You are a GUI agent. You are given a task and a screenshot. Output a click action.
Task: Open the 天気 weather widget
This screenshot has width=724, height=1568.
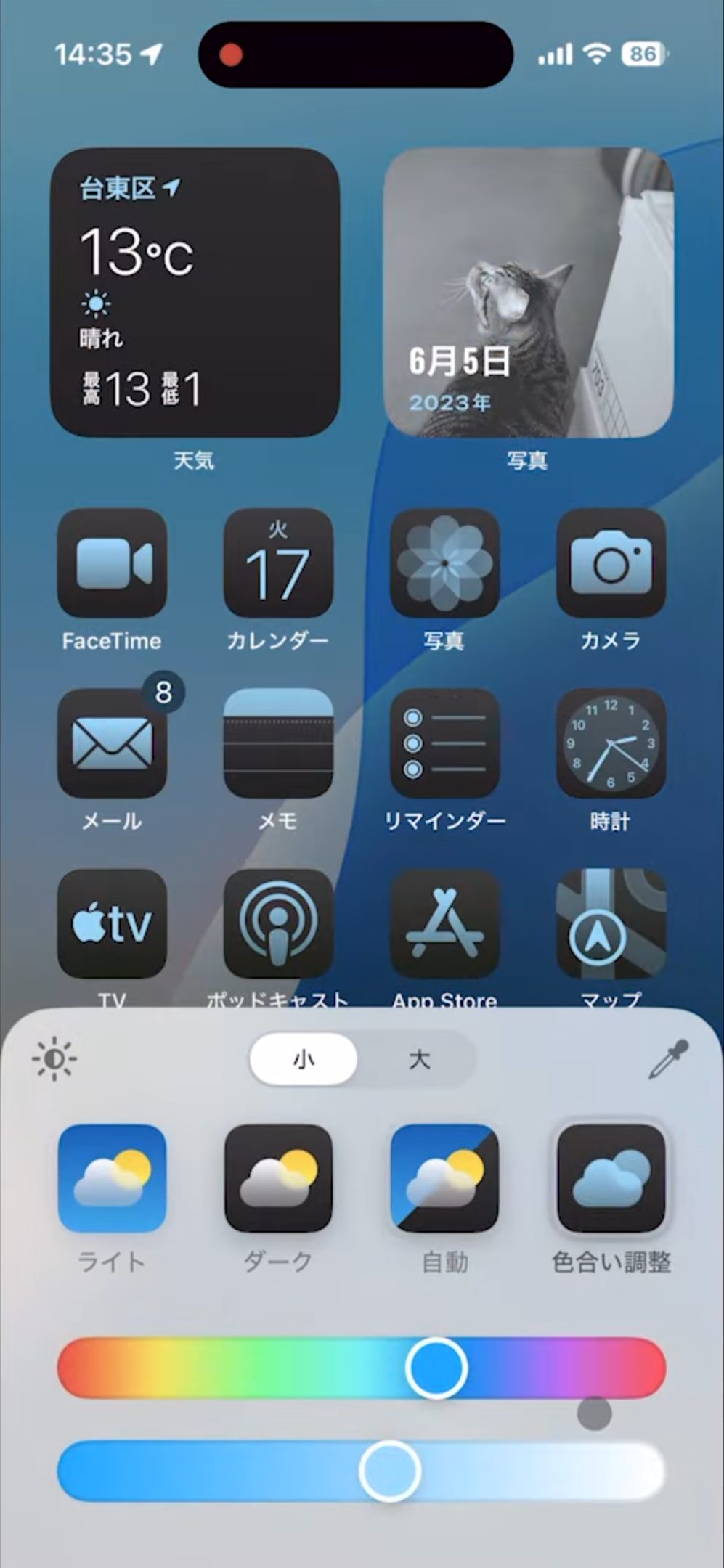tap(195, 292)
